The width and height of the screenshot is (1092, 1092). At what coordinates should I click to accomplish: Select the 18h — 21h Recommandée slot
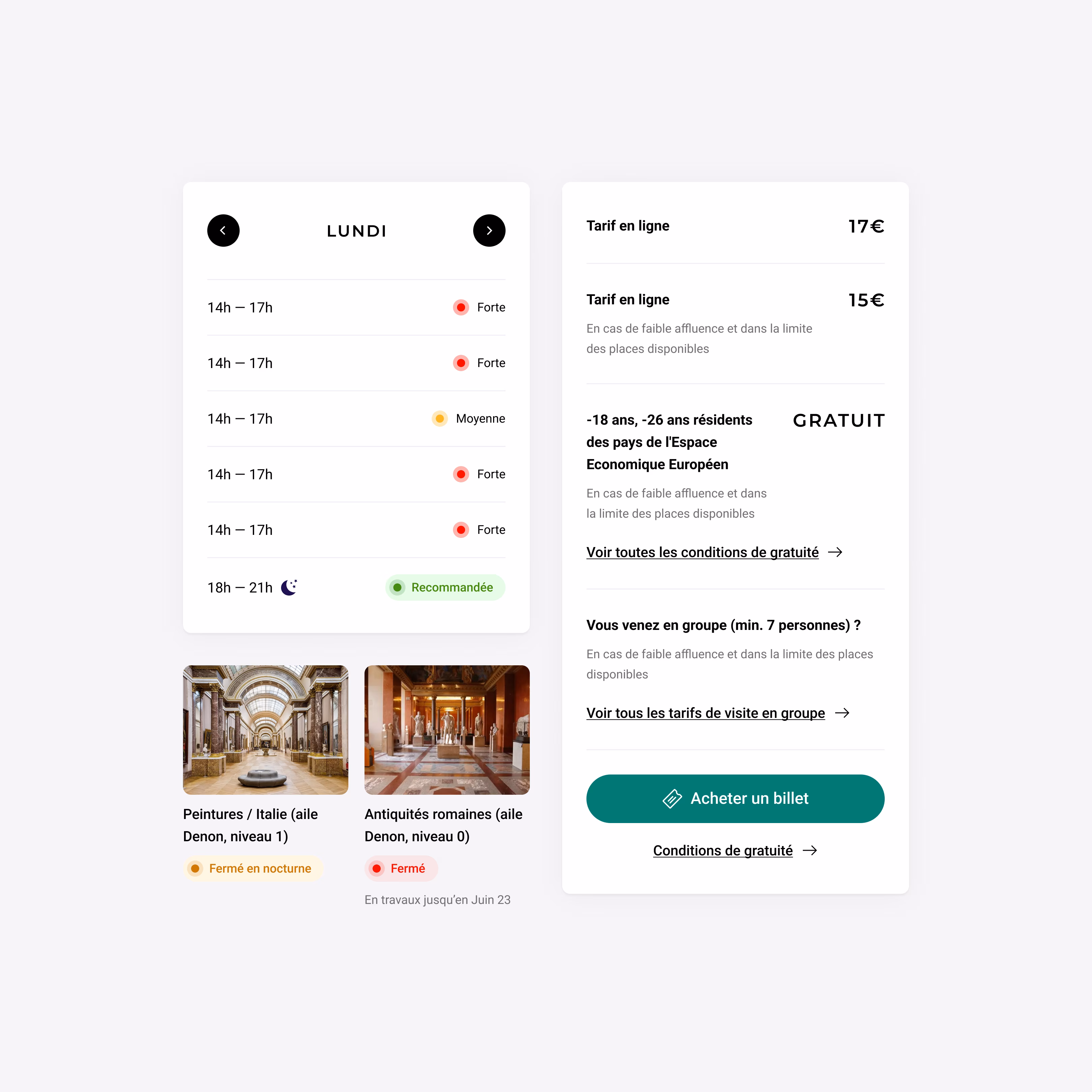click(356, 587)
